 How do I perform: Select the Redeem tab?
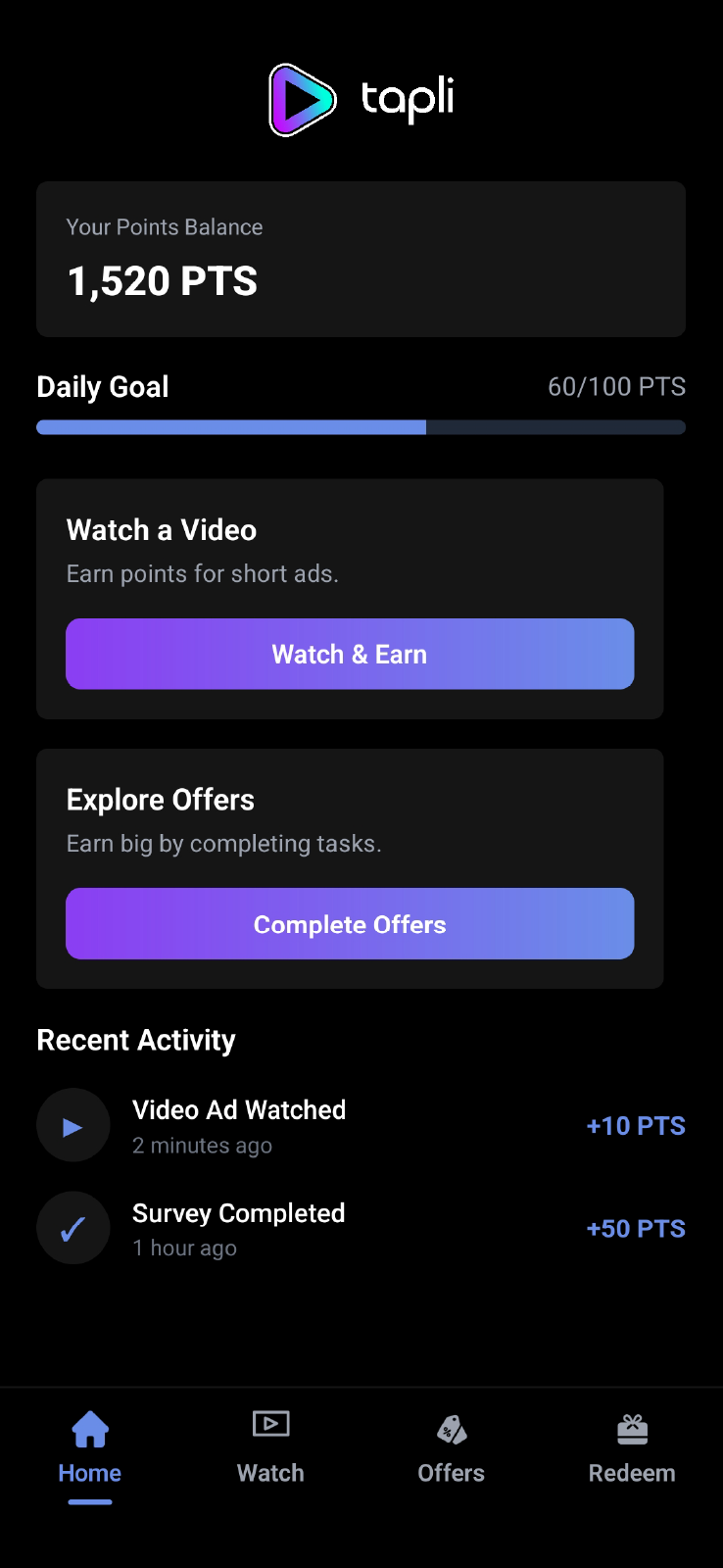632,1449
